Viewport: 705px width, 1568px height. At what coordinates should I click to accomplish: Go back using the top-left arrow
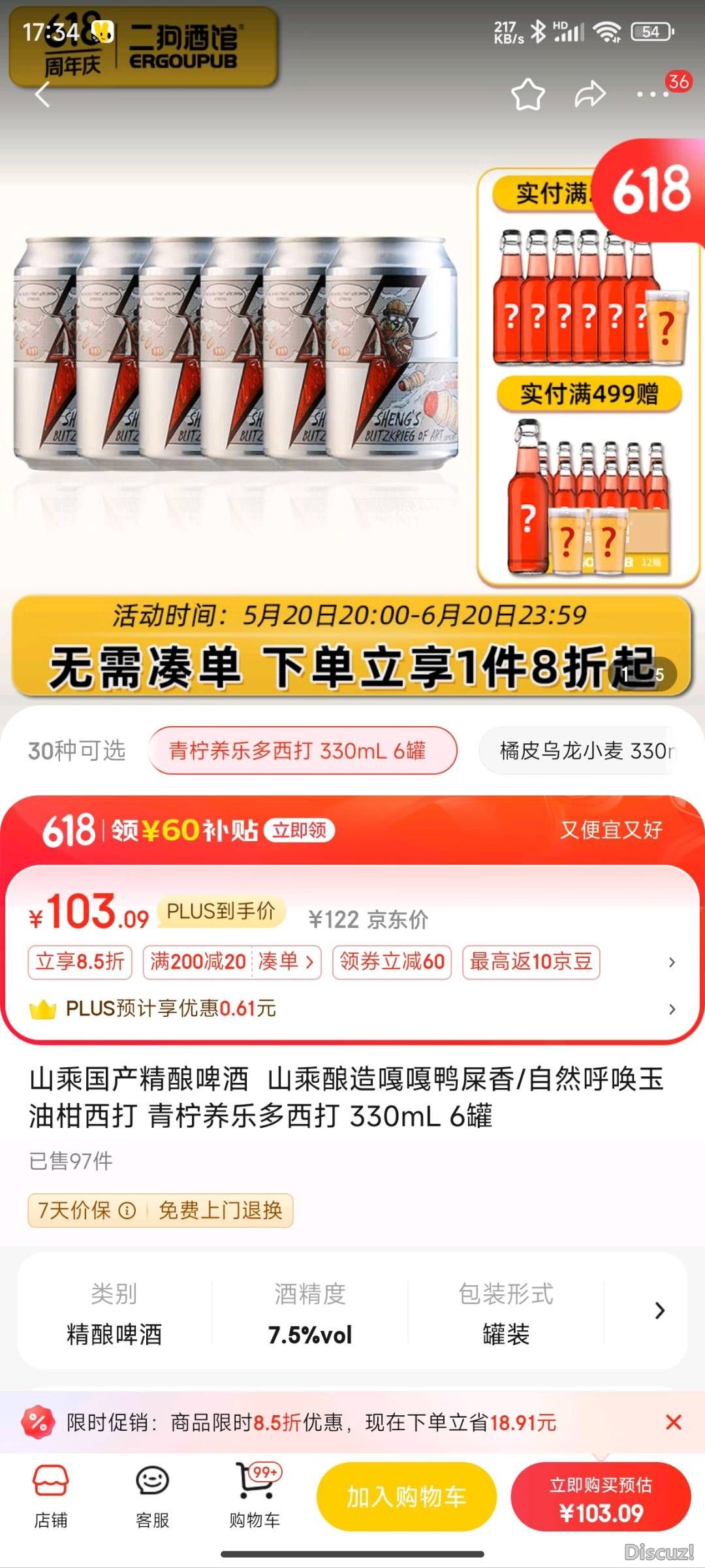point(43,95)
